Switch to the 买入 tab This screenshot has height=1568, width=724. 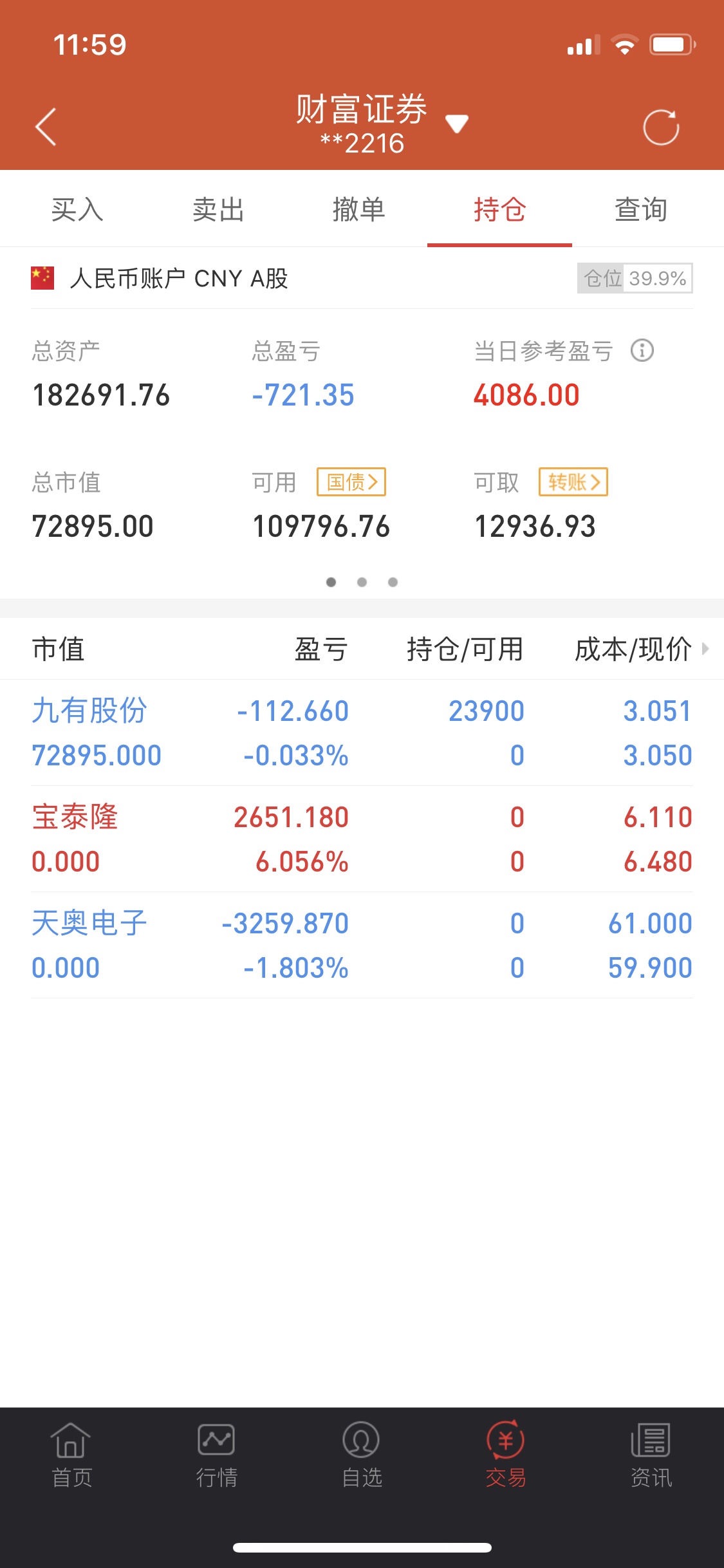77,209
